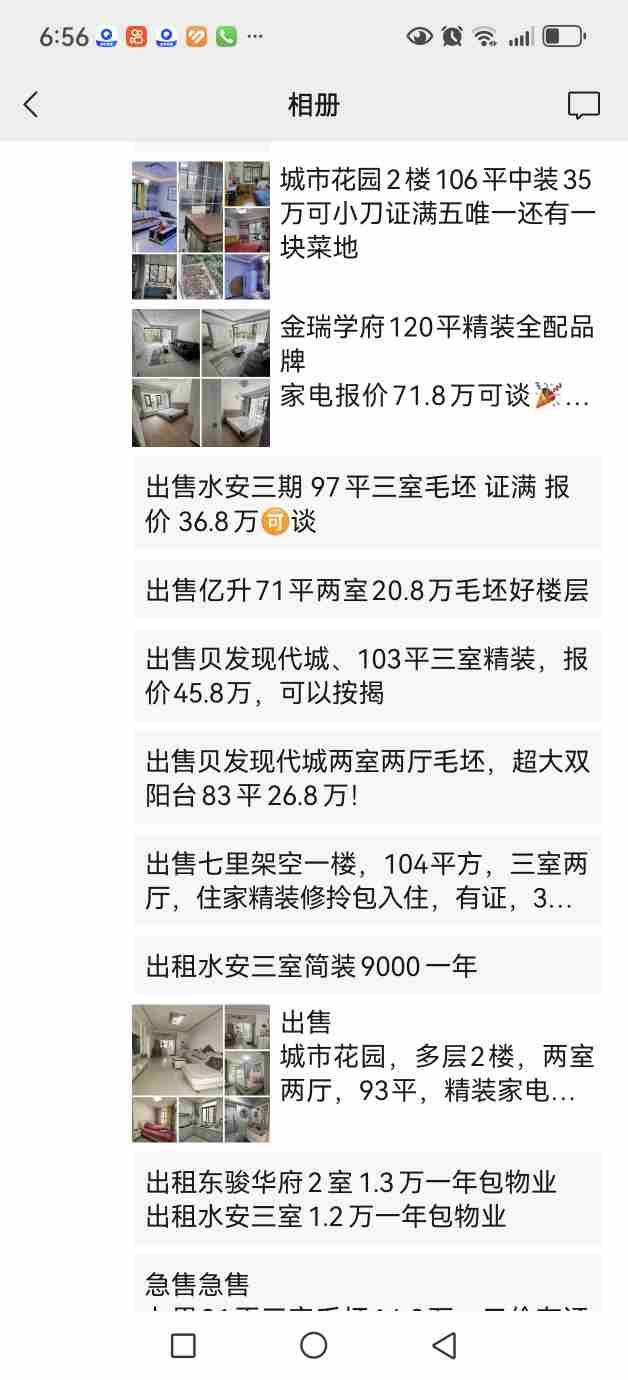This screenshot has height=1380, width=628.
Task: Open the 出售七里架空一楼 post
Action: point(366,881)
